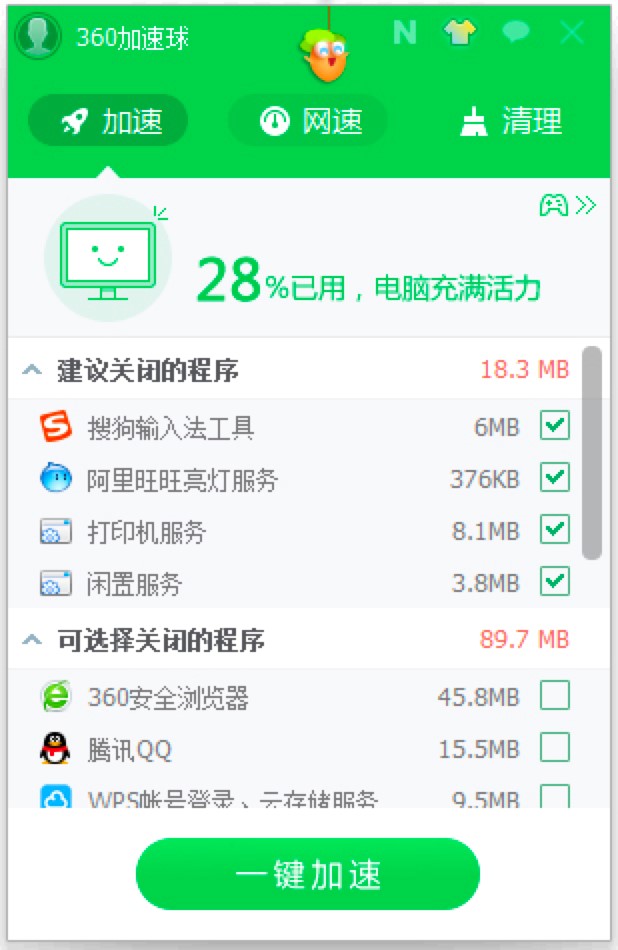Start 一键加速 boost

pos(308,875)
